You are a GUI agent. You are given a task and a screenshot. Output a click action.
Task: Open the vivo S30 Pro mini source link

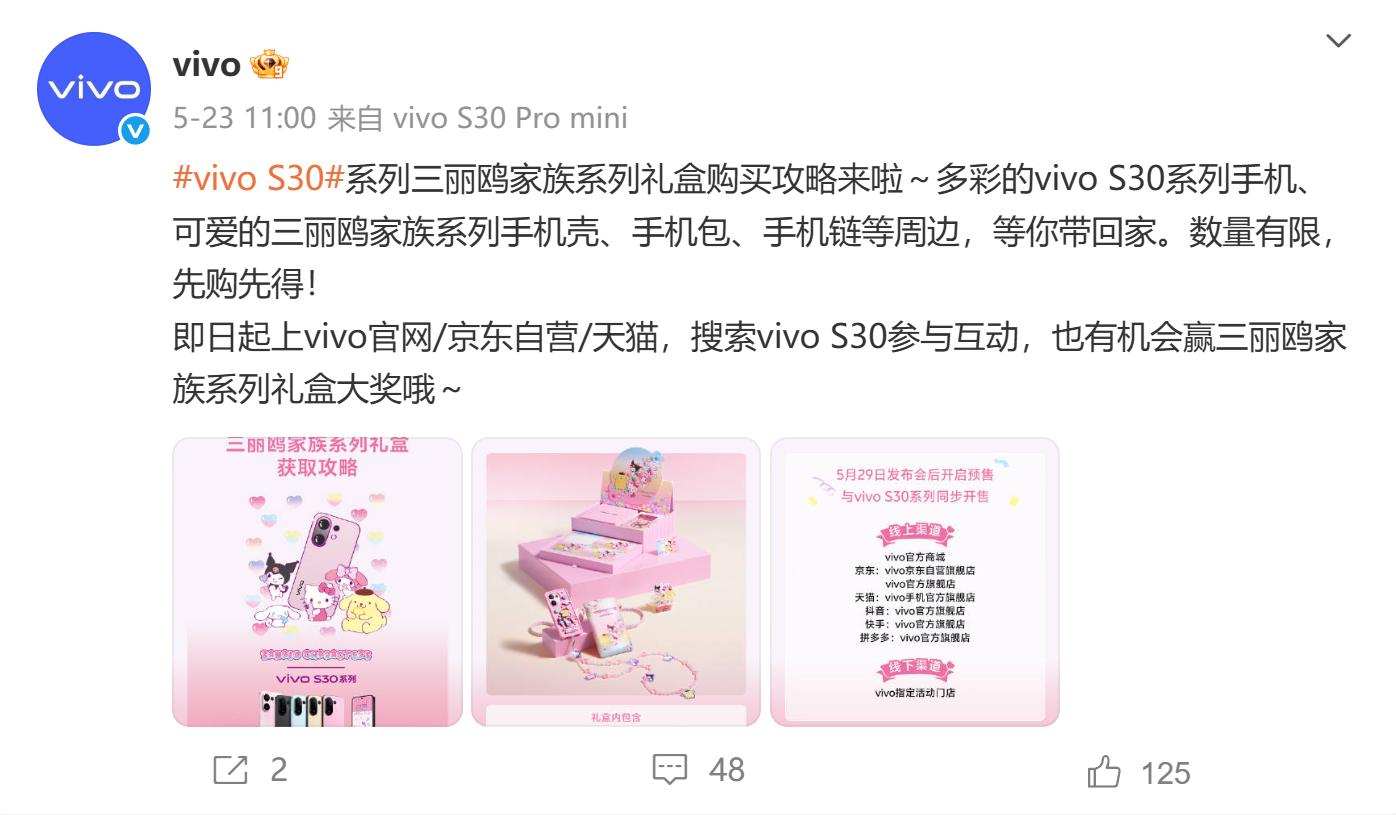pyautogui.click(x=510, y=118)
